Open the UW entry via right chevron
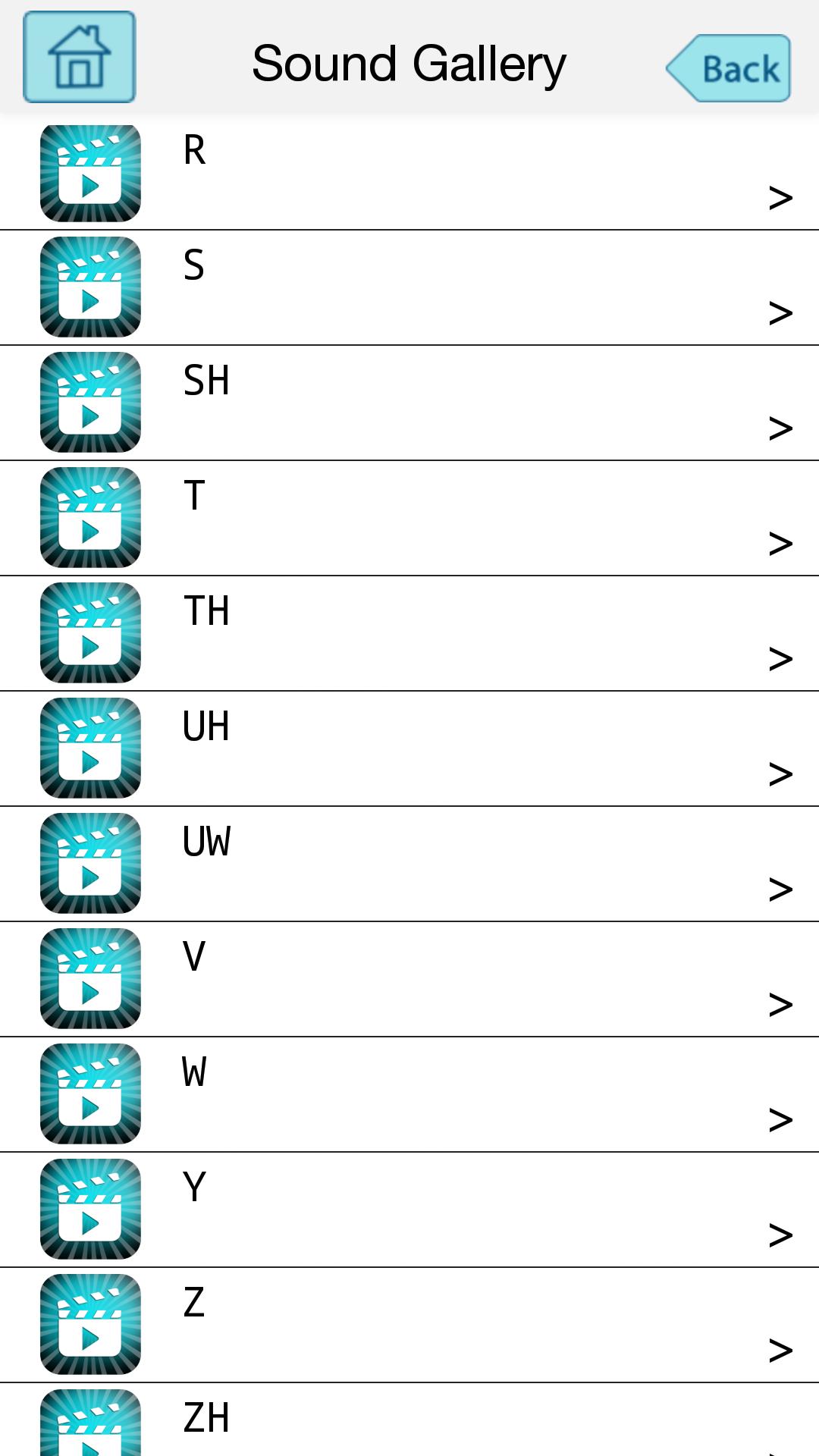Image resolution: width=819 pixels, height=1456 pixels. (x=779, y=890)
